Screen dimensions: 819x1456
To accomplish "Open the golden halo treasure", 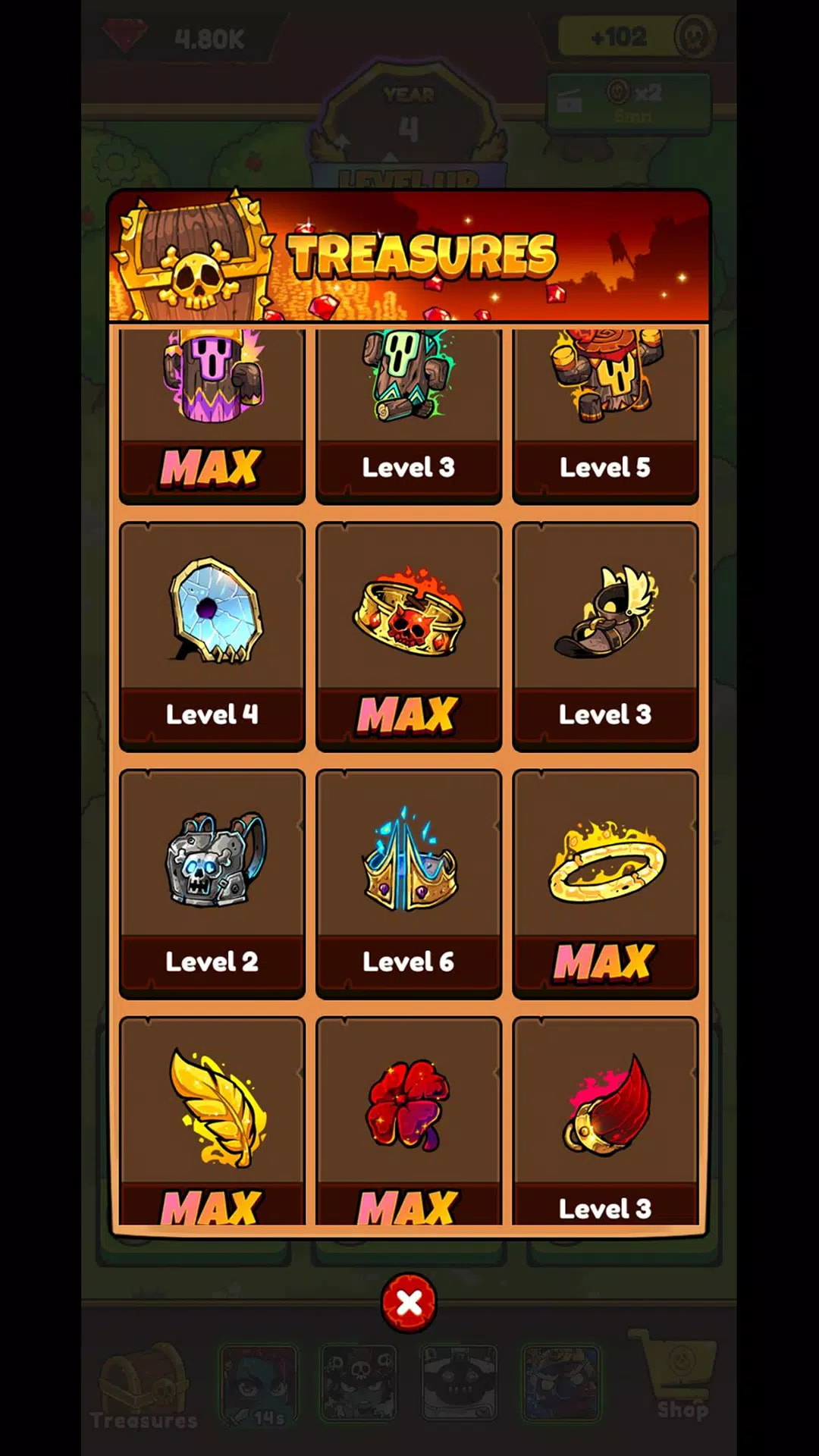I will [x=605, y=883].
